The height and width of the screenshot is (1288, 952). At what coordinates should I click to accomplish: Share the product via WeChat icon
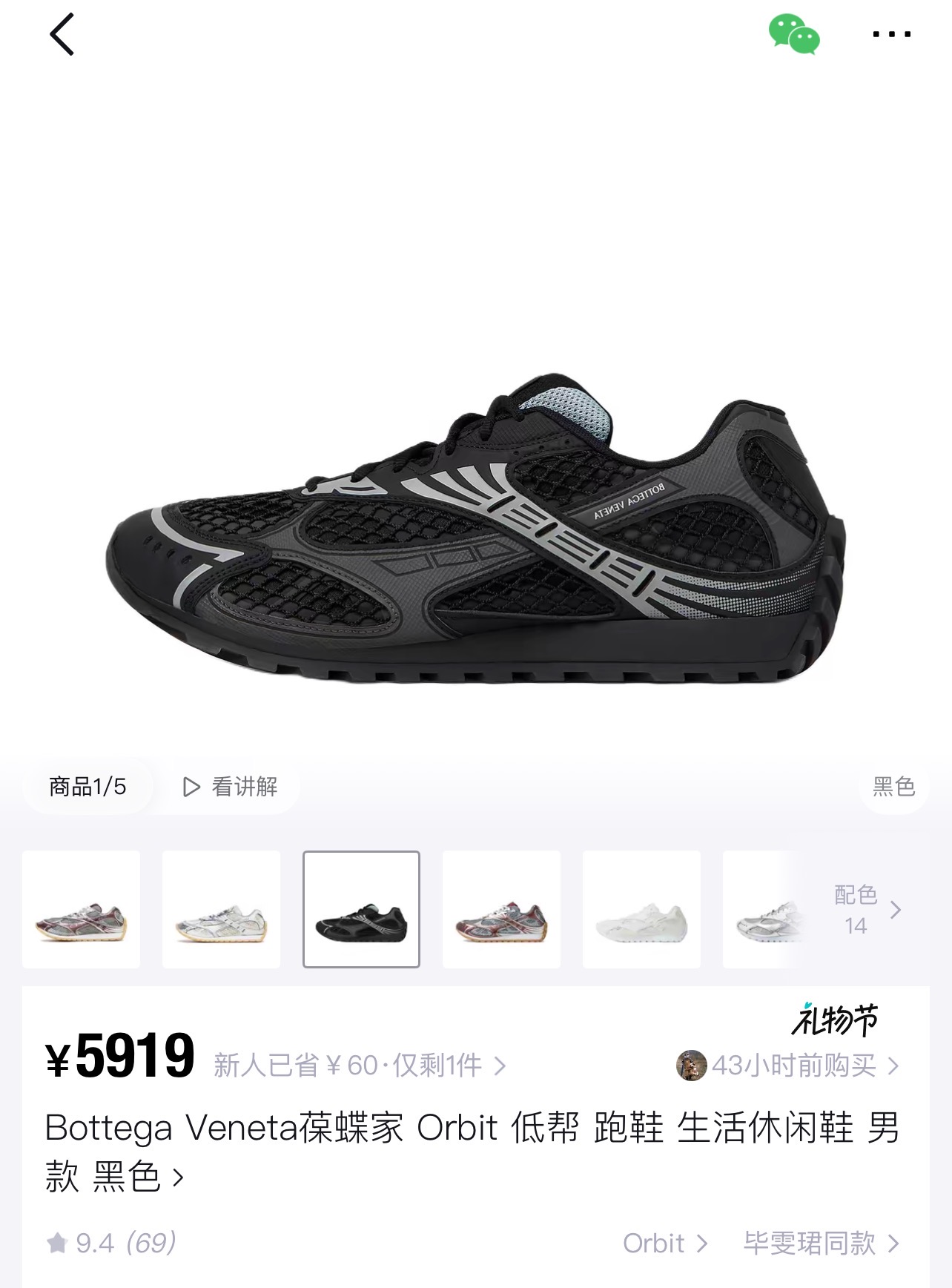click(x=794, y=34)
